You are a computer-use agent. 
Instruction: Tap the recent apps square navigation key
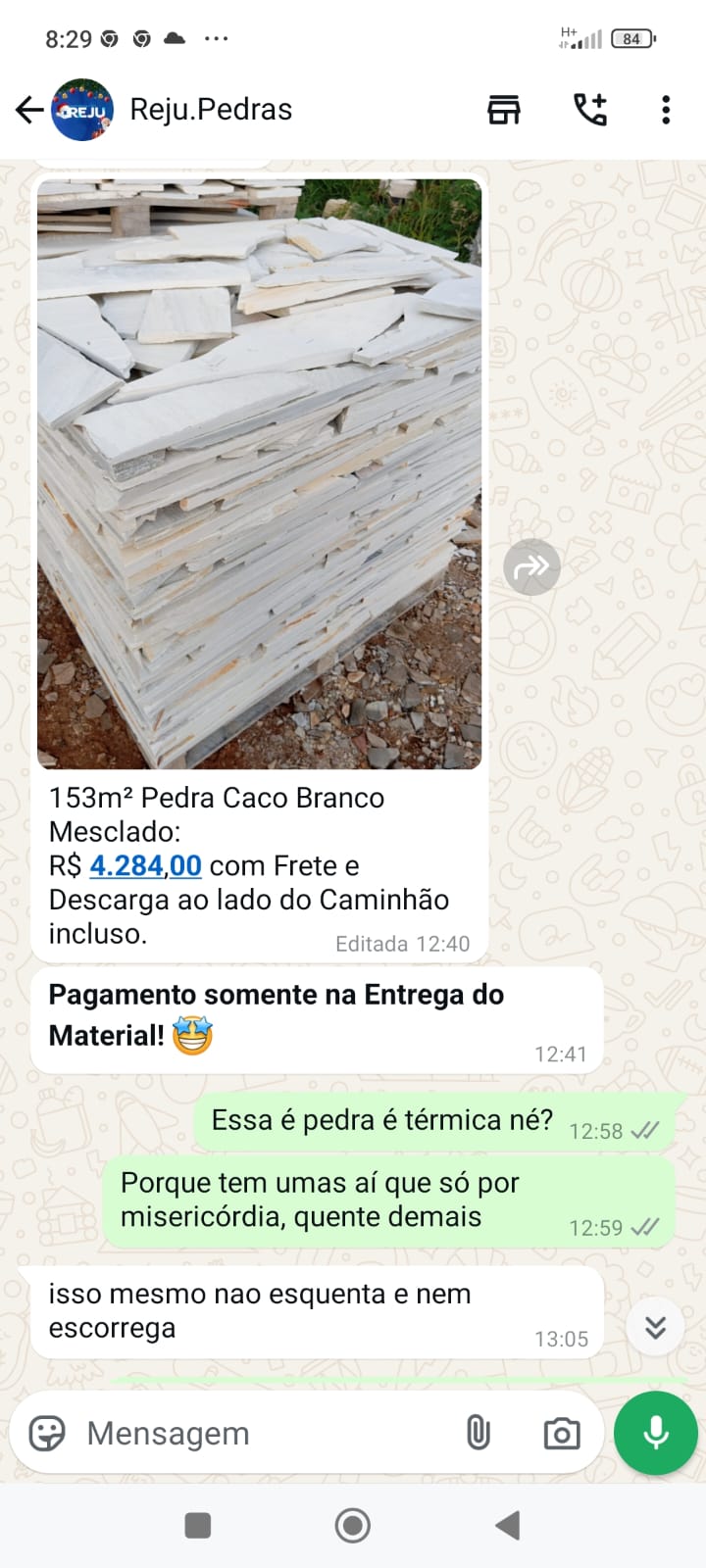click(x=198, y=1525)
